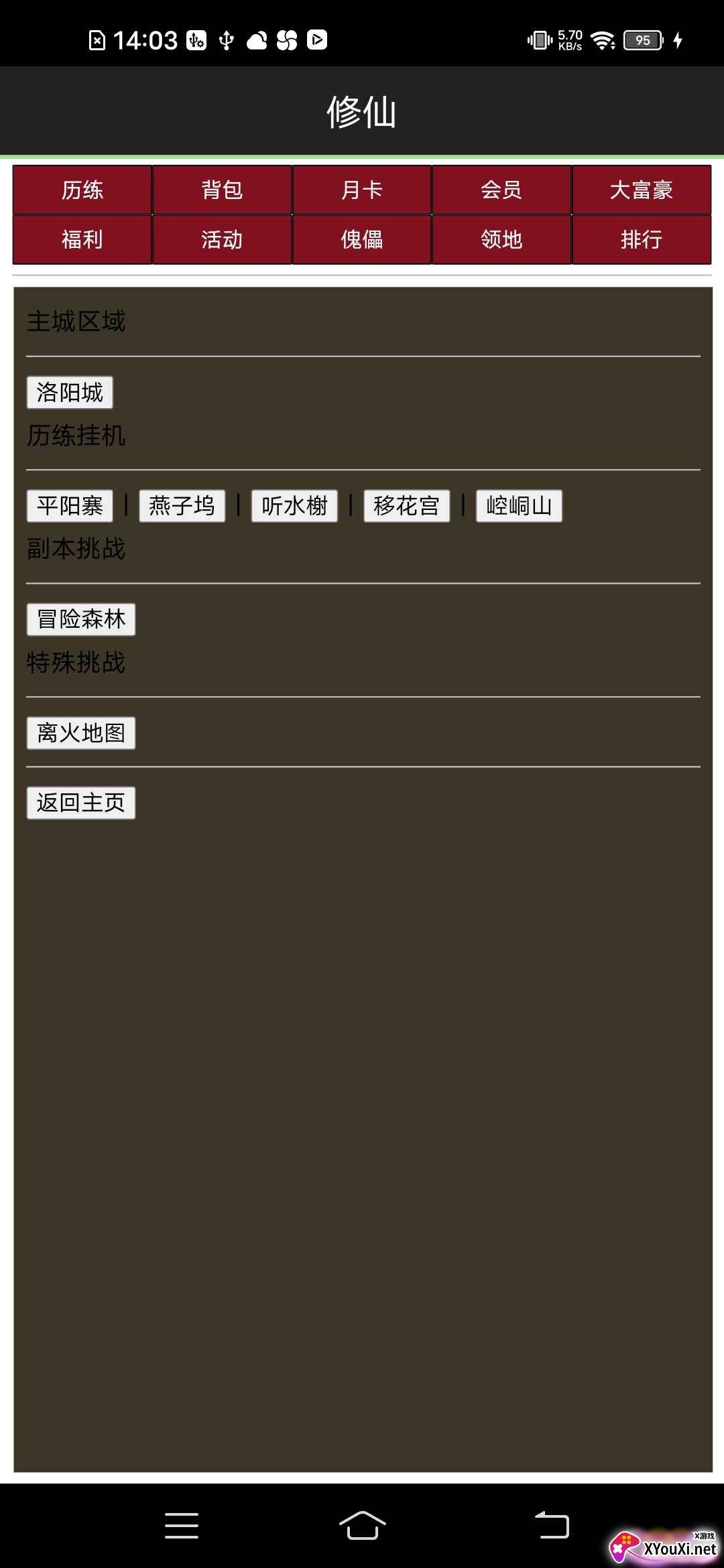Open the 傀儡 section
This screenshot has height=1568, width=724.
tap(362, 239)
